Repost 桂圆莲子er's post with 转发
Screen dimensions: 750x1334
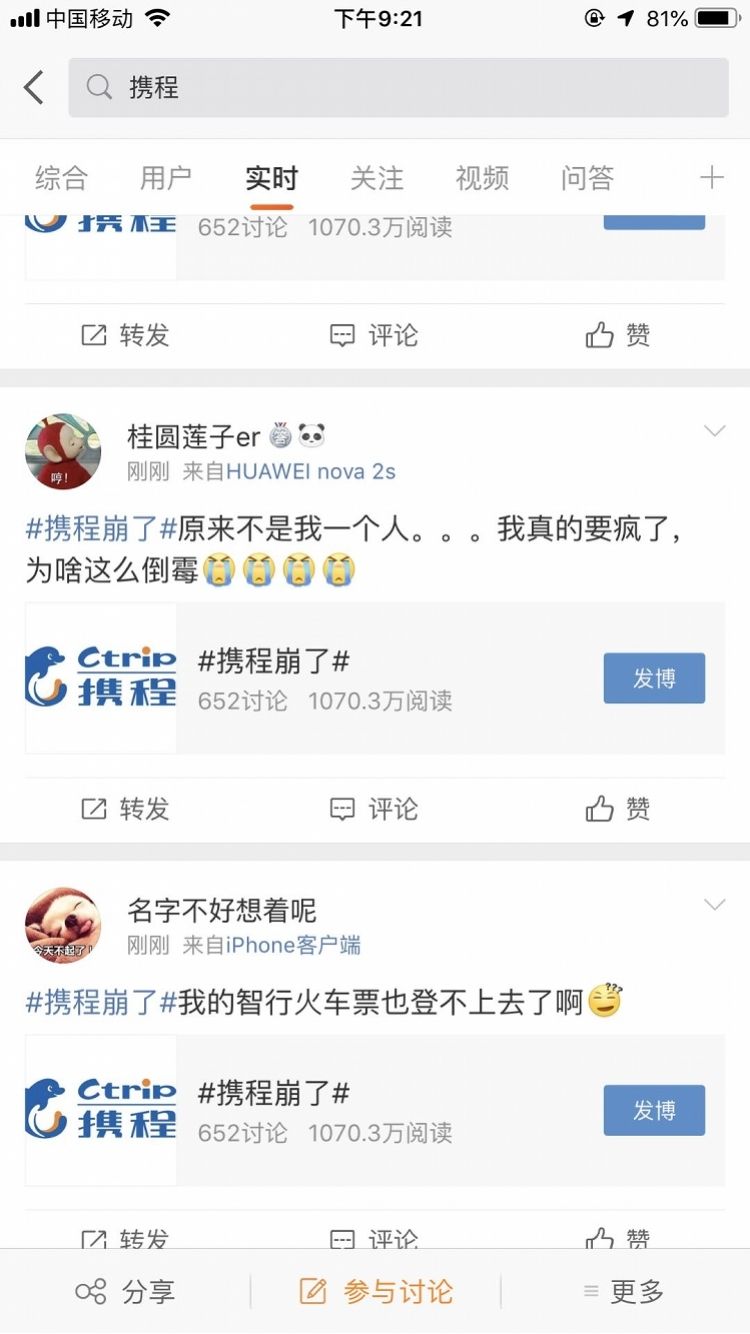pos(125,808)
